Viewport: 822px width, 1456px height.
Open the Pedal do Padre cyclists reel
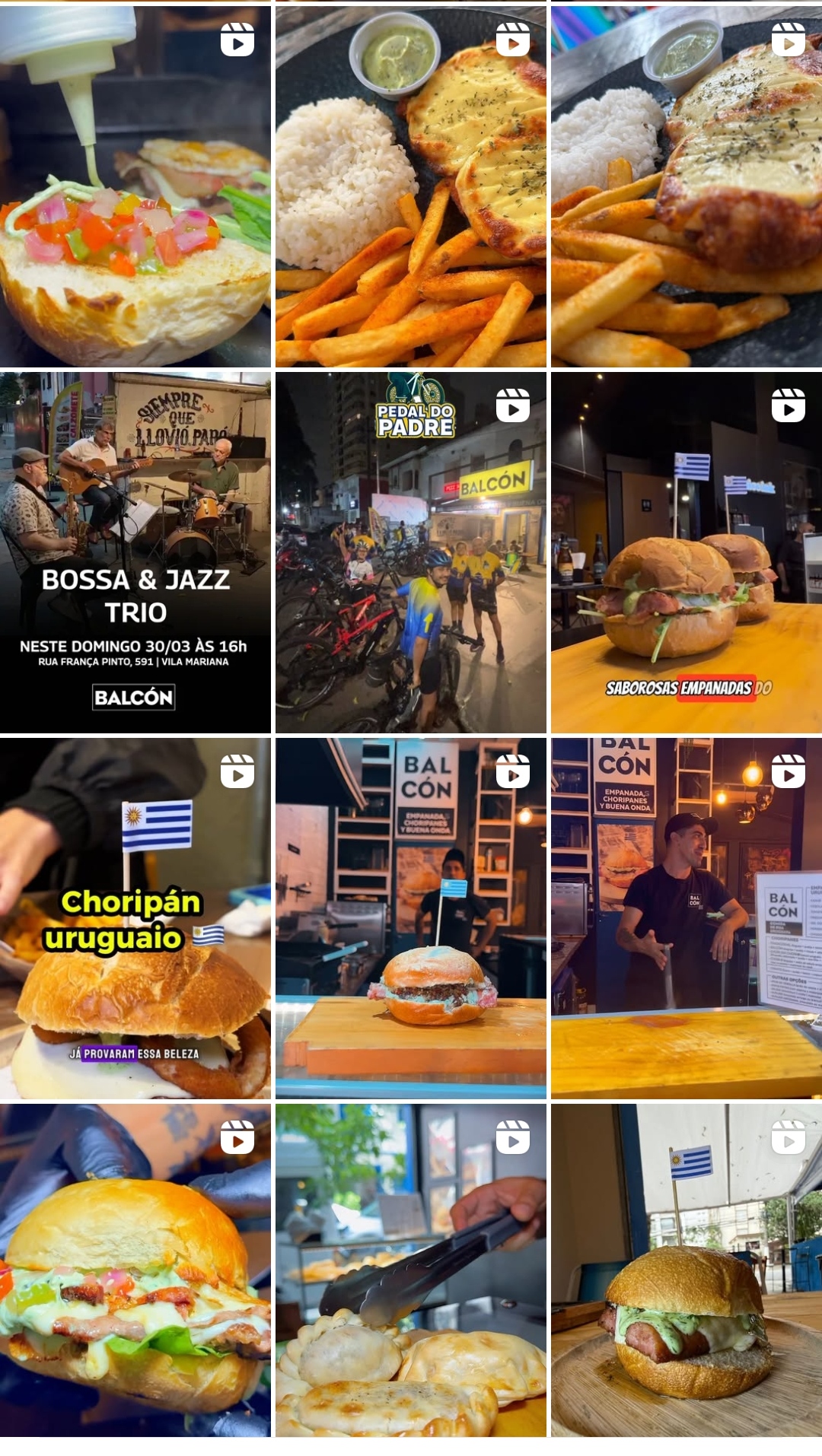click(410, 552)
